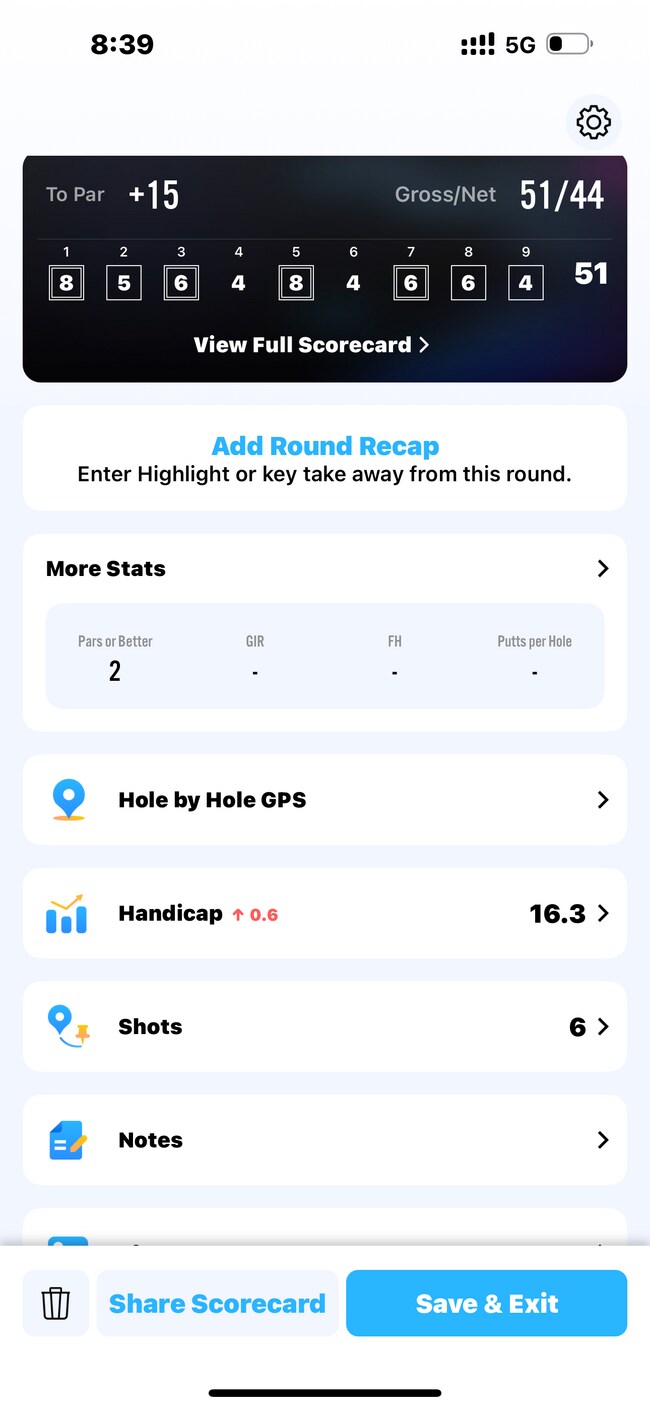Viewport: 650px width, 1409px height.
Task: Open Hole by Hole GPS
Action: pos(325,800)
